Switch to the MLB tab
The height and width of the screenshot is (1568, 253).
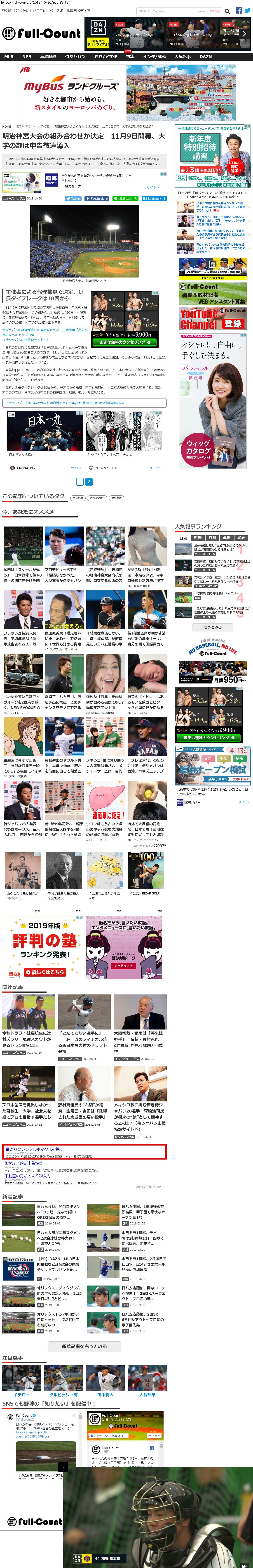coord(9,57)
